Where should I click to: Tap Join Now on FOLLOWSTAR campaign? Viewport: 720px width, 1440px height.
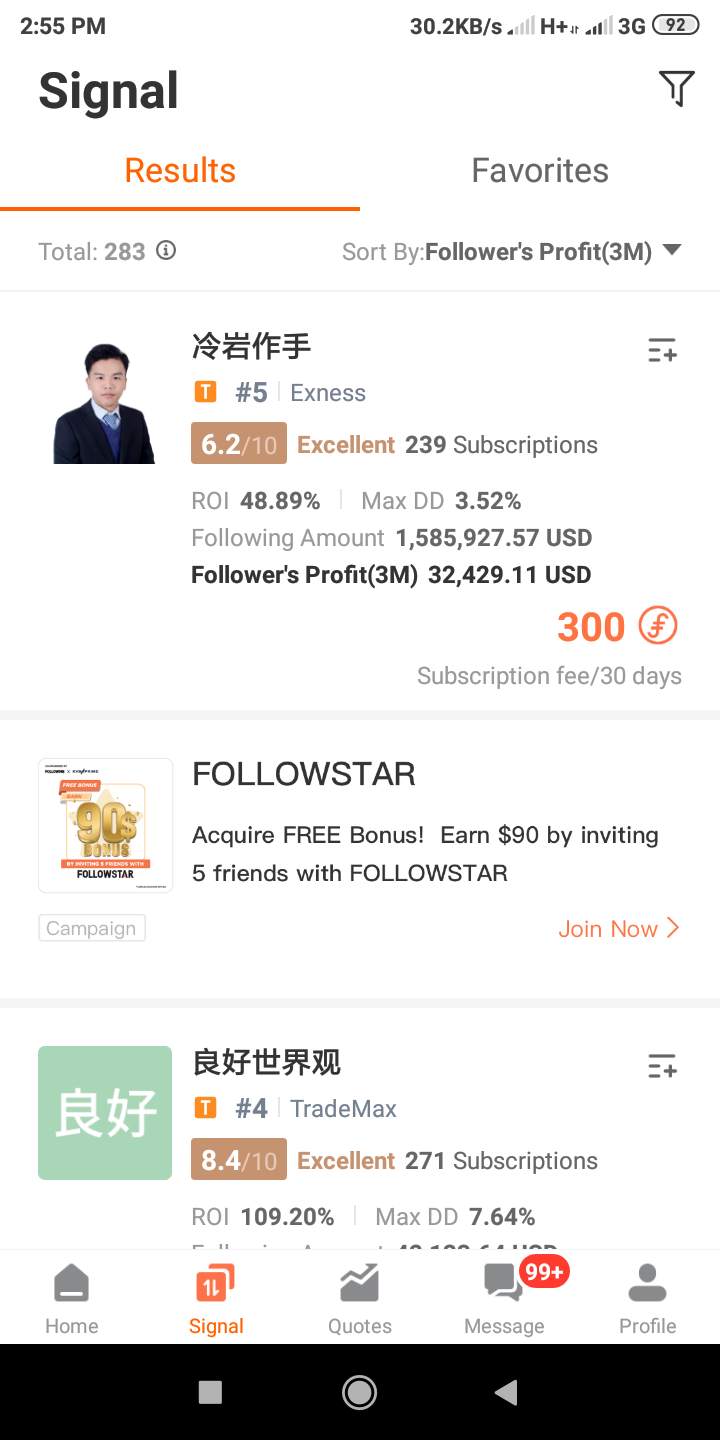click(x=619, y=929)
